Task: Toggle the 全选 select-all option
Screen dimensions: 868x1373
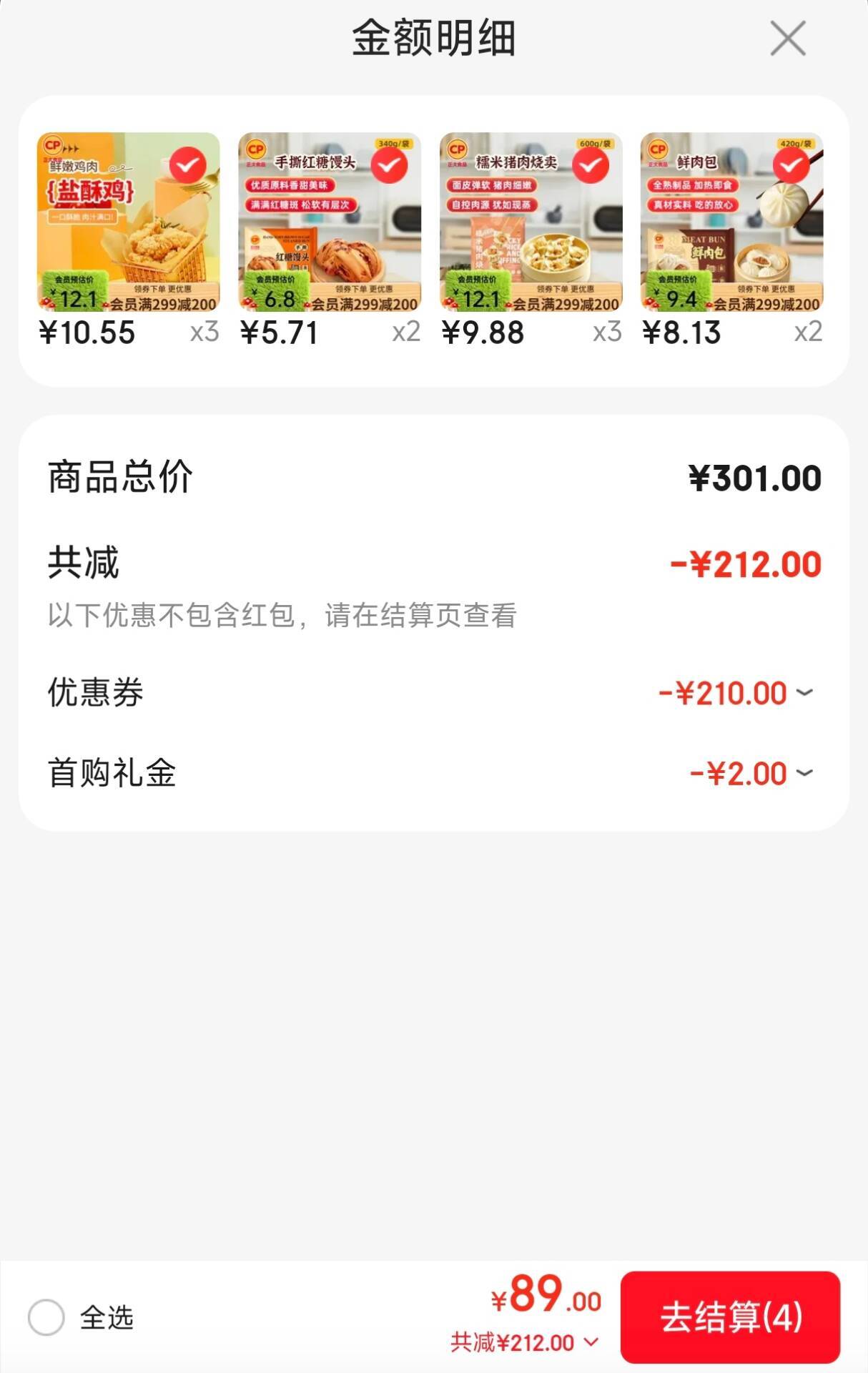Action: pos(47,1317)
